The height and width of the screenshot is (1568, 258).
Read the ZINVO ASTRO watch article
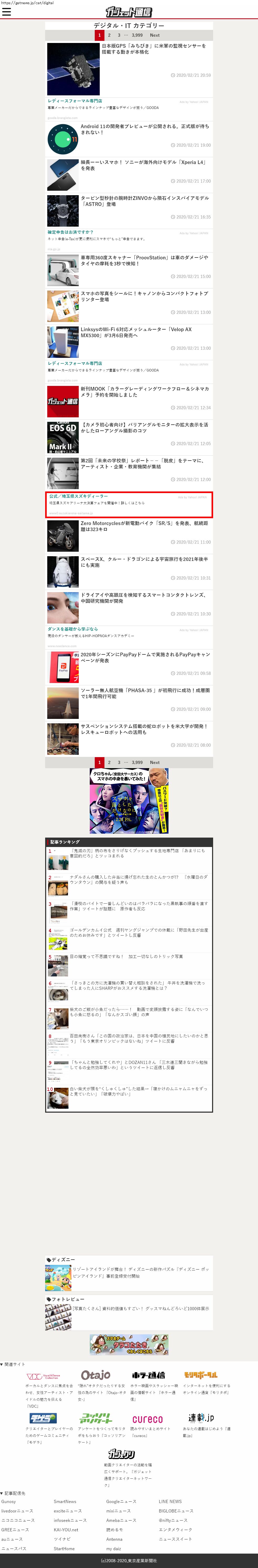pos(145,201)
